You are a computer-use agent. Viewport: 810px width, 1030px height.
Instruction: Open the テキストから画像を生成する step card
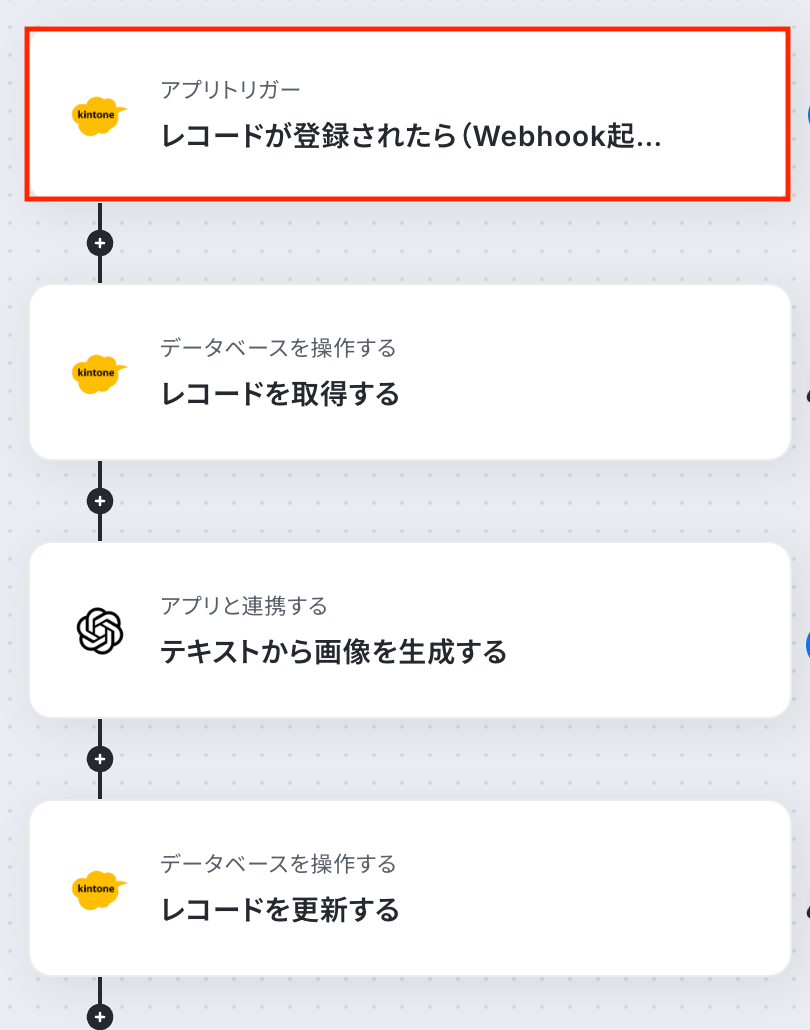[408, 630]
